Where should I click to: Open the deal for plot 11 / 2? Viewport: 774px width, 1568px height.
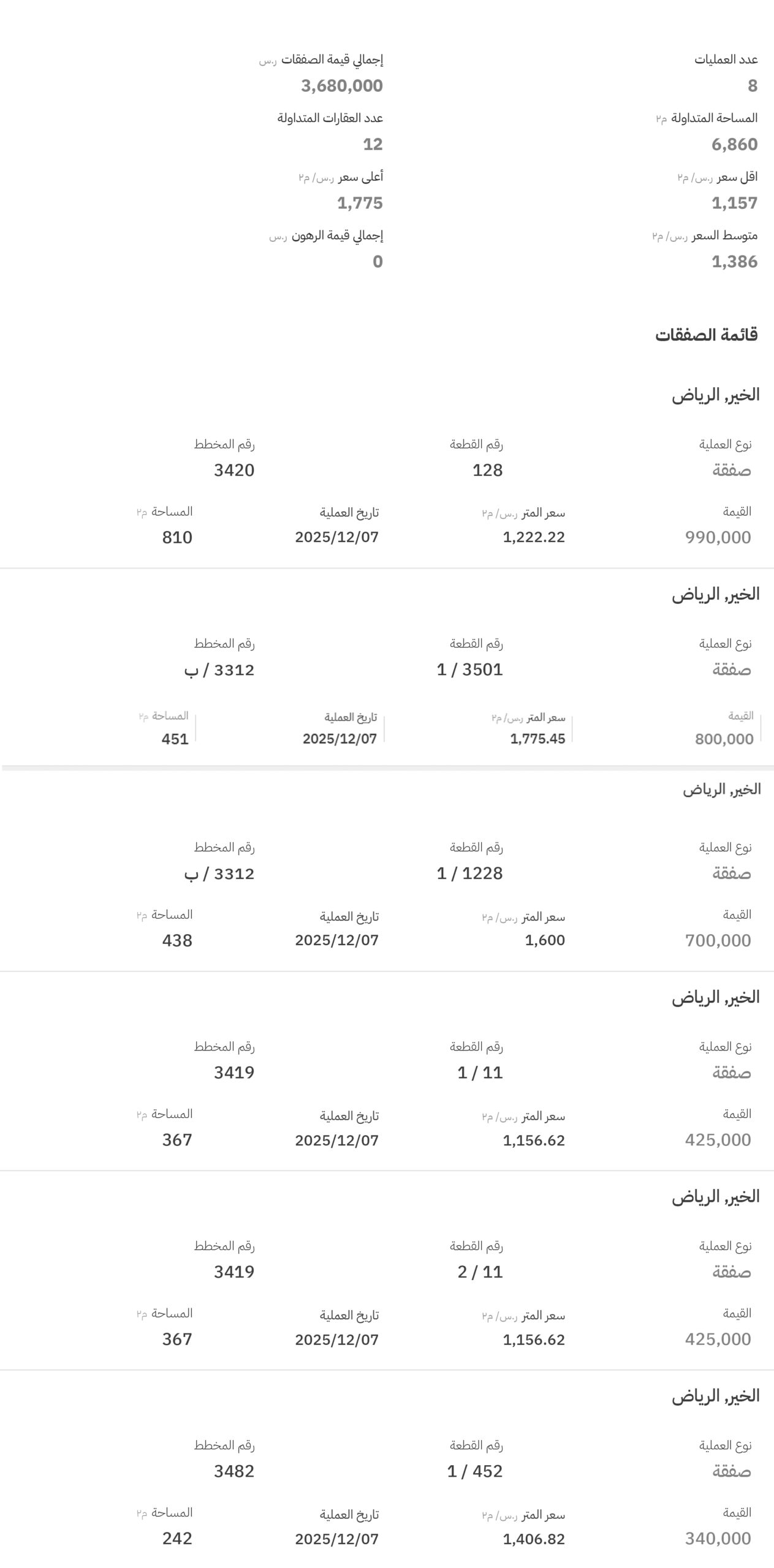480,1272
